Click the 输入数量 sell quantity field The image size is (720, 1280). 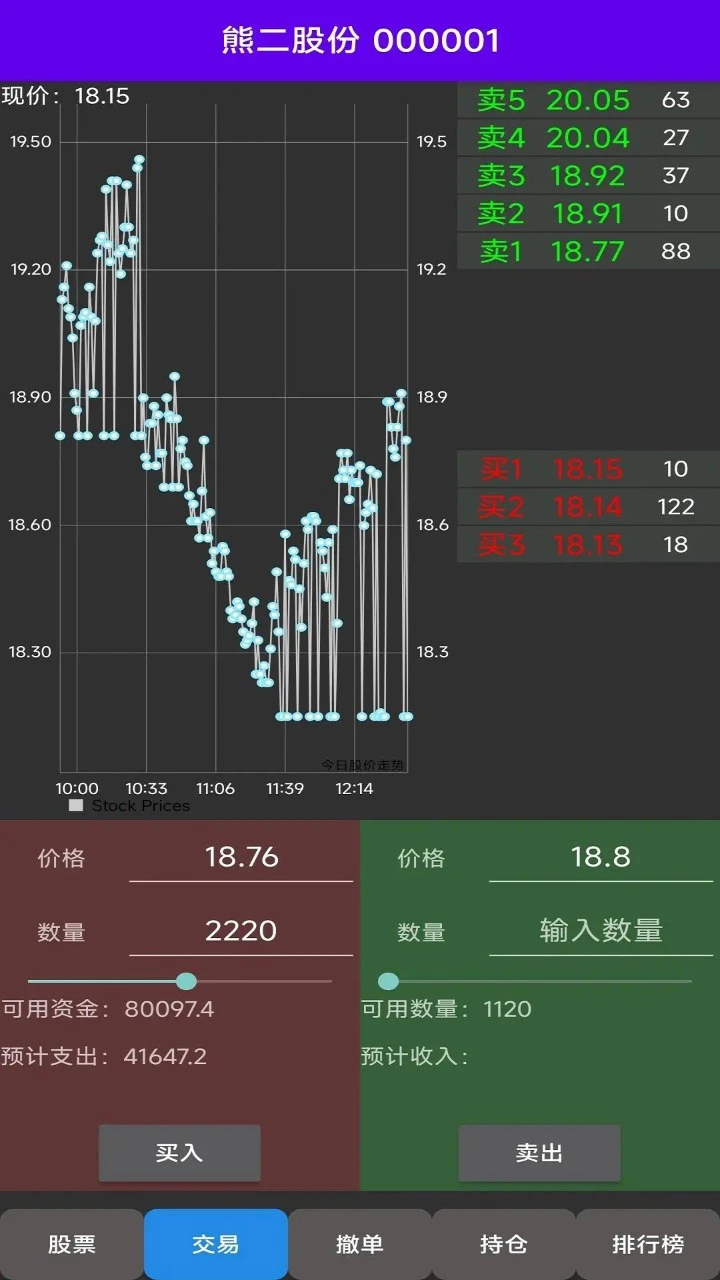pos(599,931)
